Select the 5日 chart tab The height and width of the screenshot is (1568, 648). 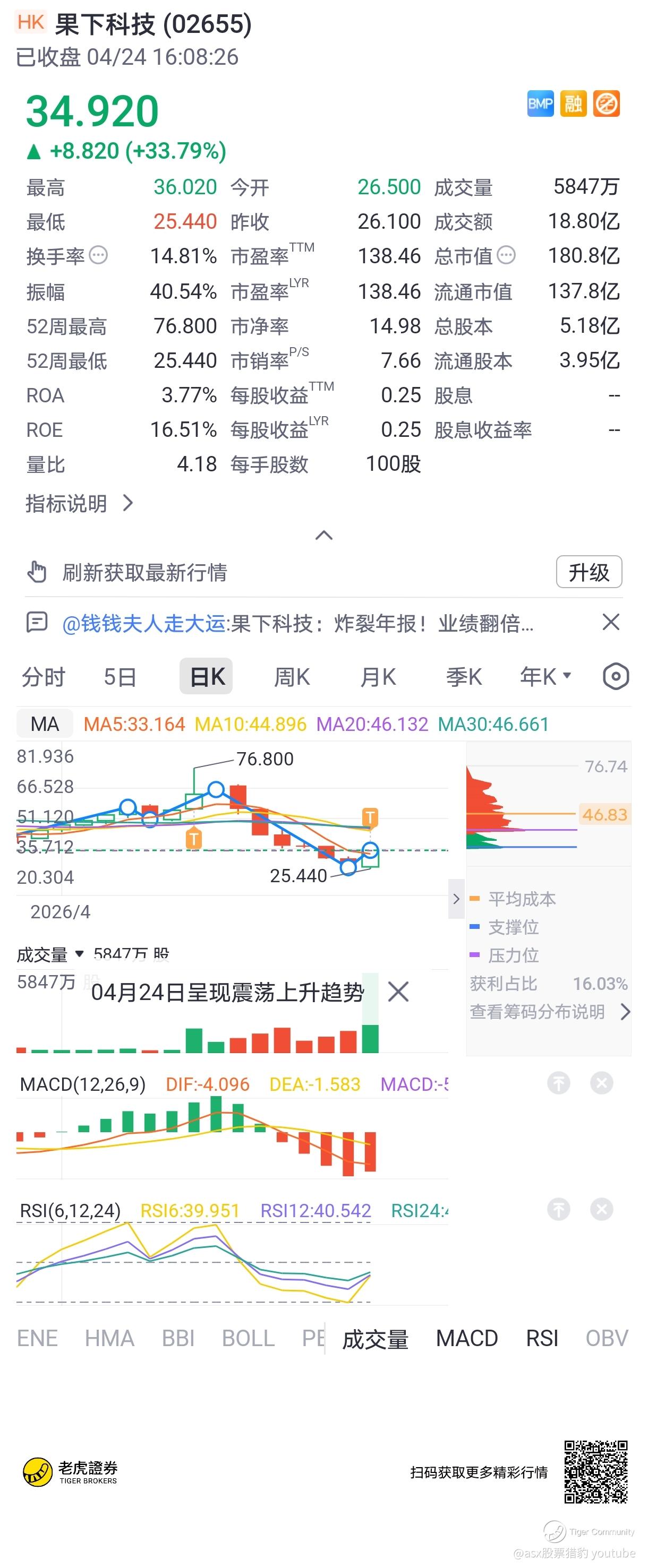point(120,676)
